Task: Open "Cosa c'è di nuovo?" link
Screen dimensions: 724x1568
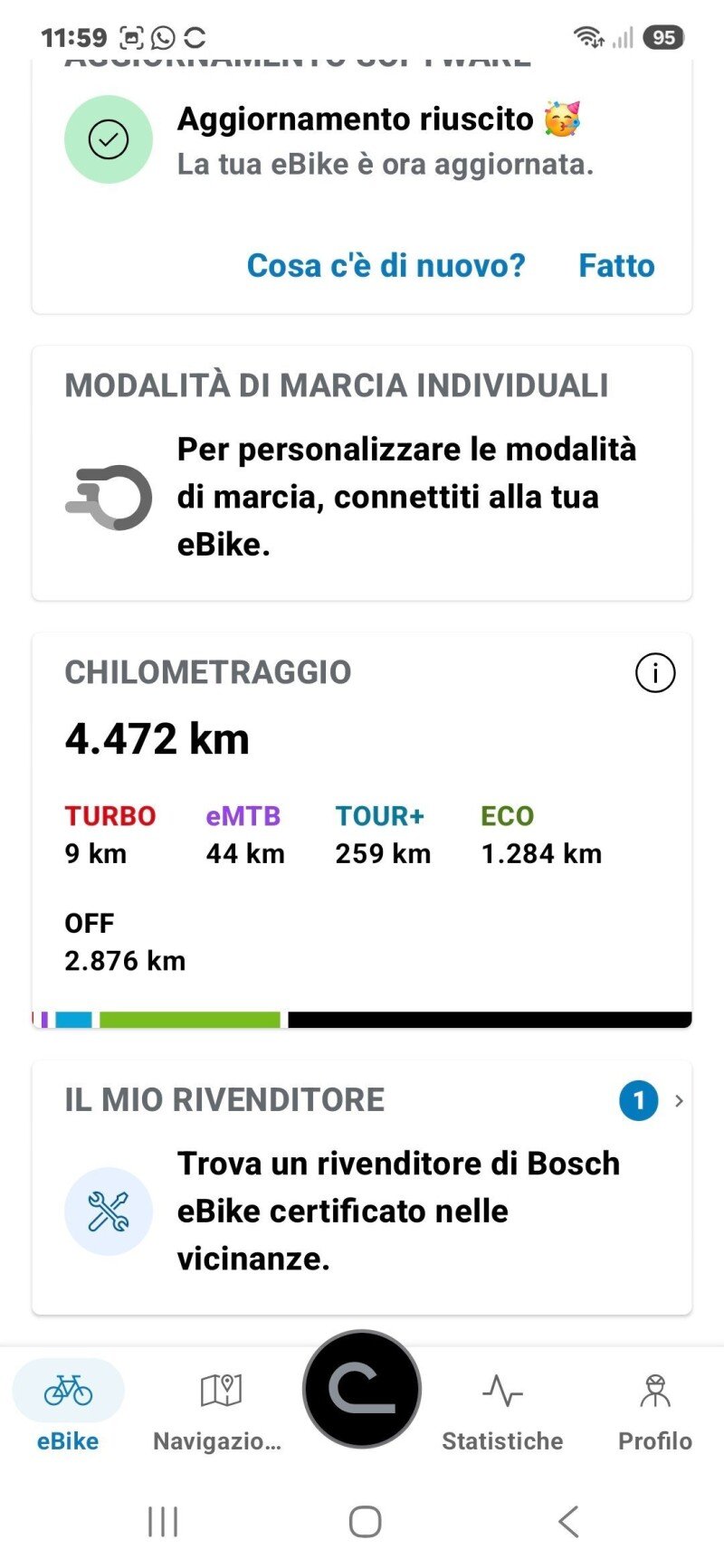Action: pos(386,265)
